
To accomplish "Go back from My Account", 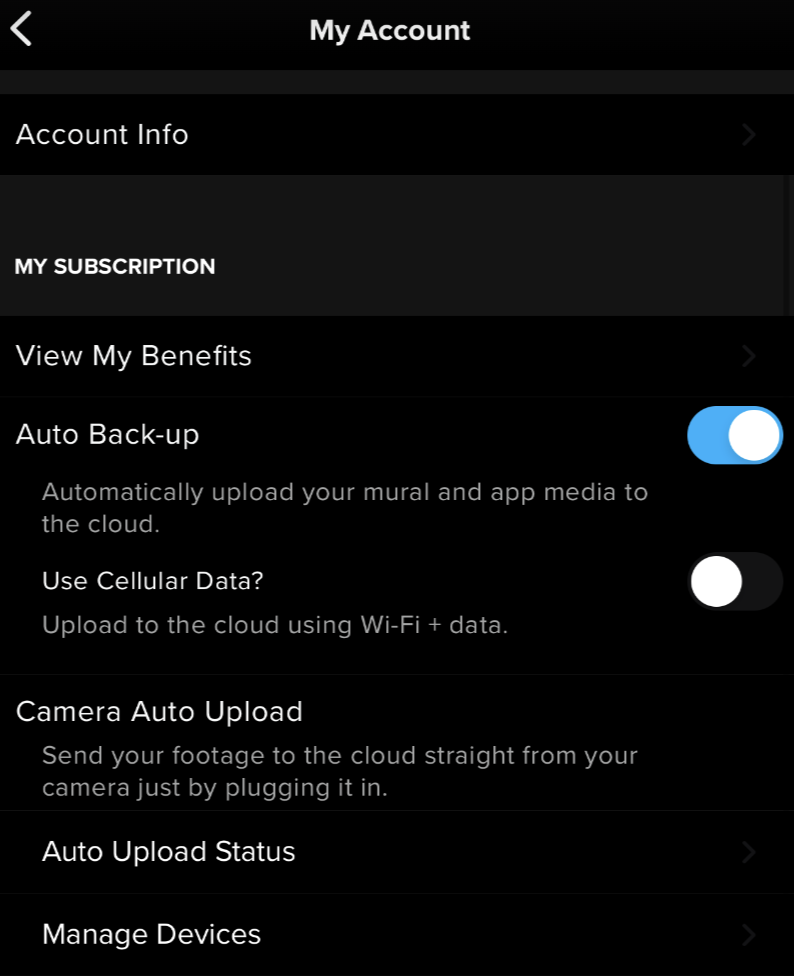I will (x=22, y=30).
